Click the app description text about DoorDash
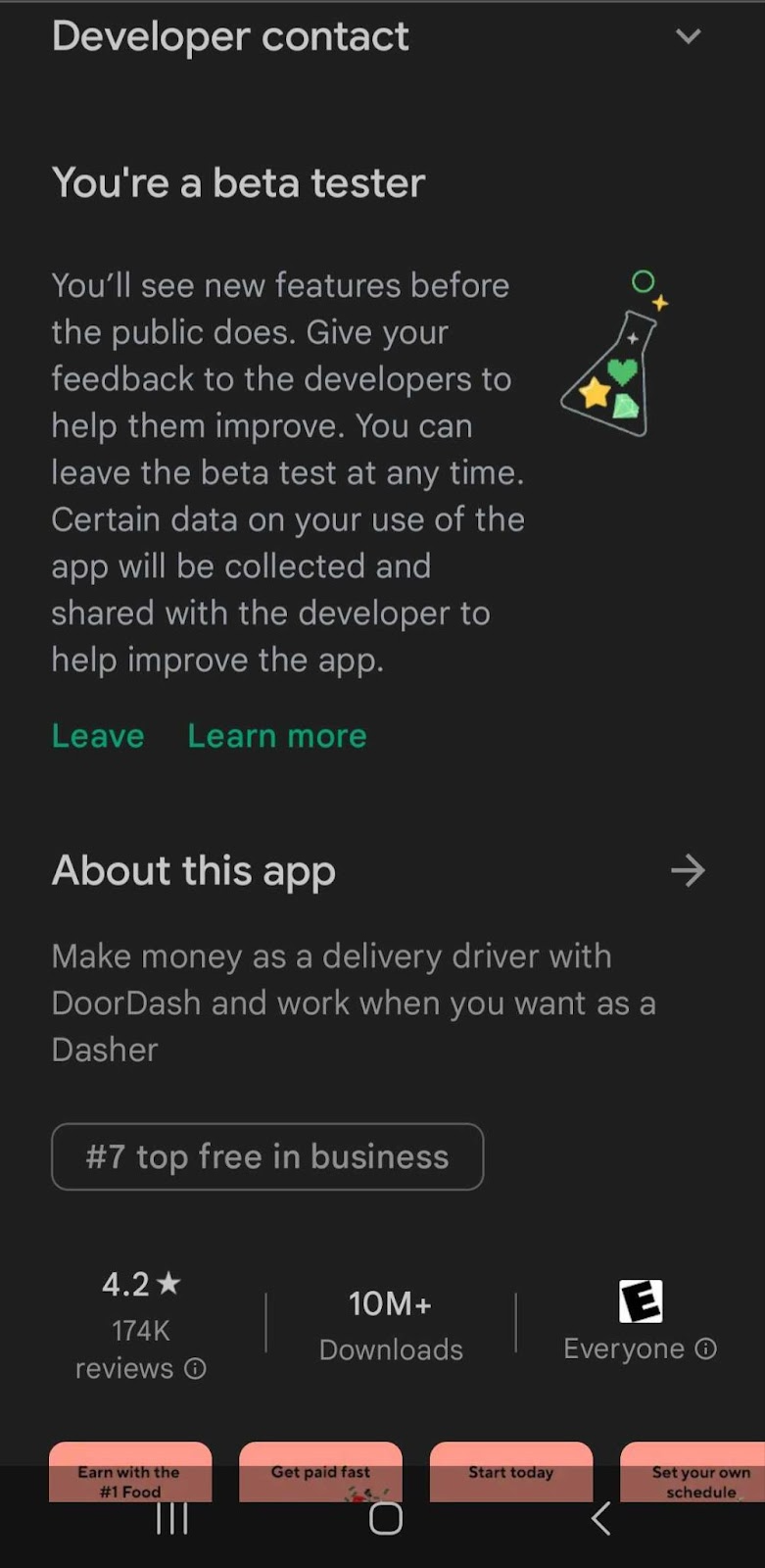The height and width of the screenshot is (1568, 765). pos(353,1003)
